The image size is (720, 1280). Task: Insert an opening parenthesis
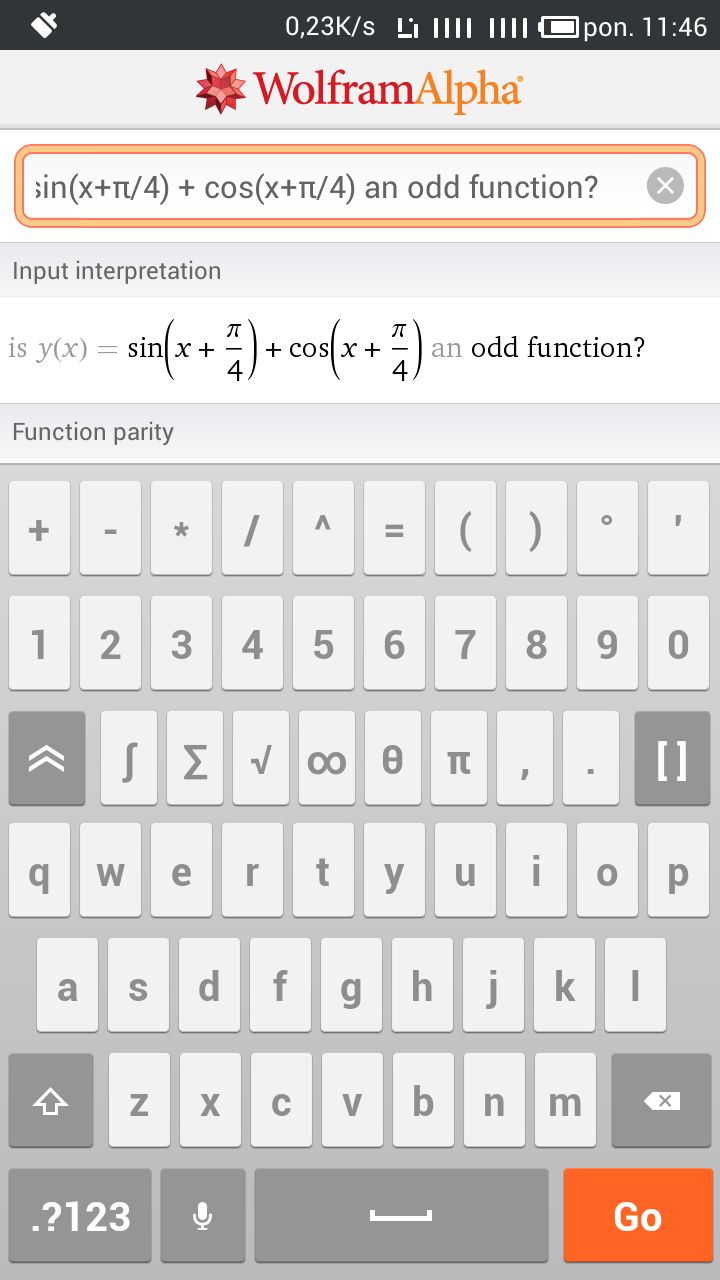tap(466, 528)
